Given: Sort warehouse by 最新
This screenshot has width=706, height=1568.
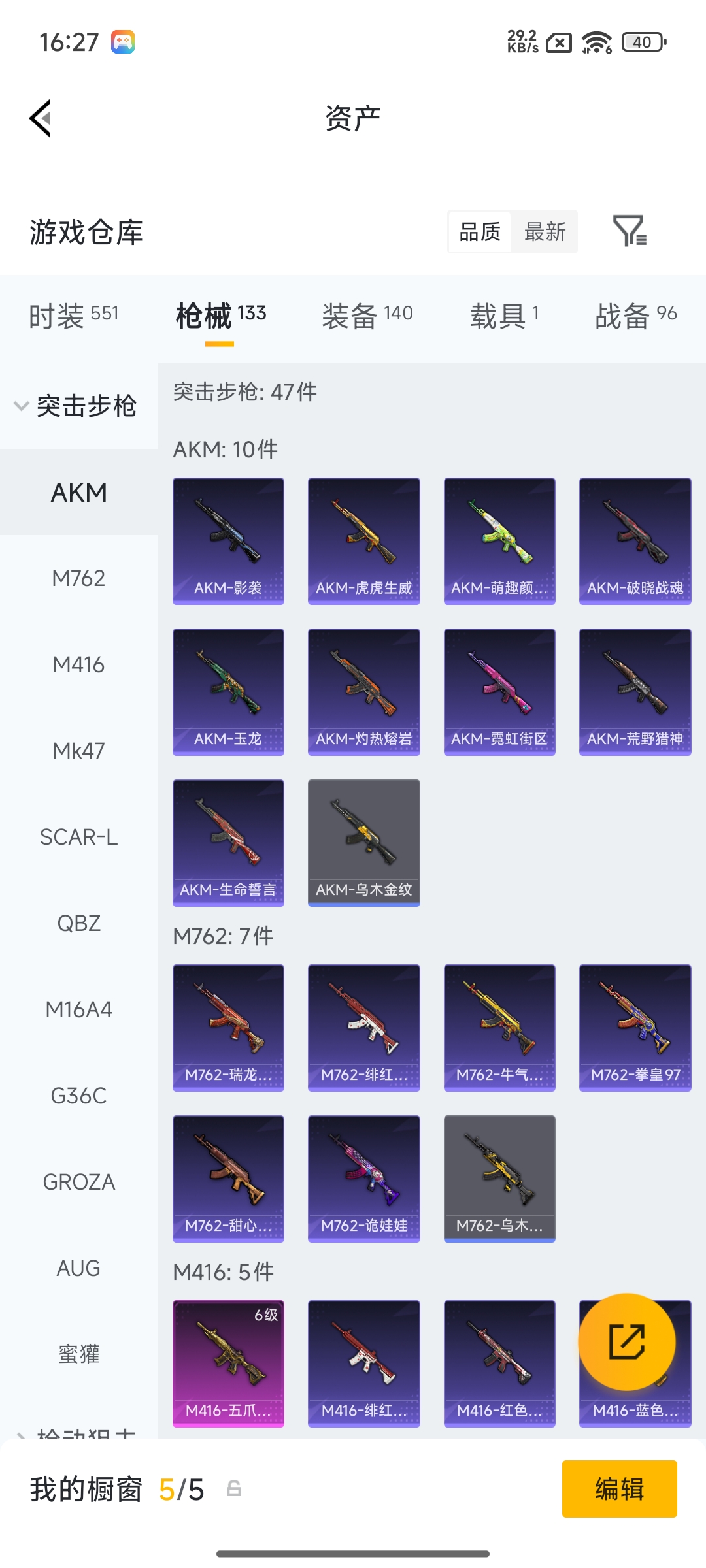Looking at the screenshot, I should pyautogui.click(x=545, y=232).
